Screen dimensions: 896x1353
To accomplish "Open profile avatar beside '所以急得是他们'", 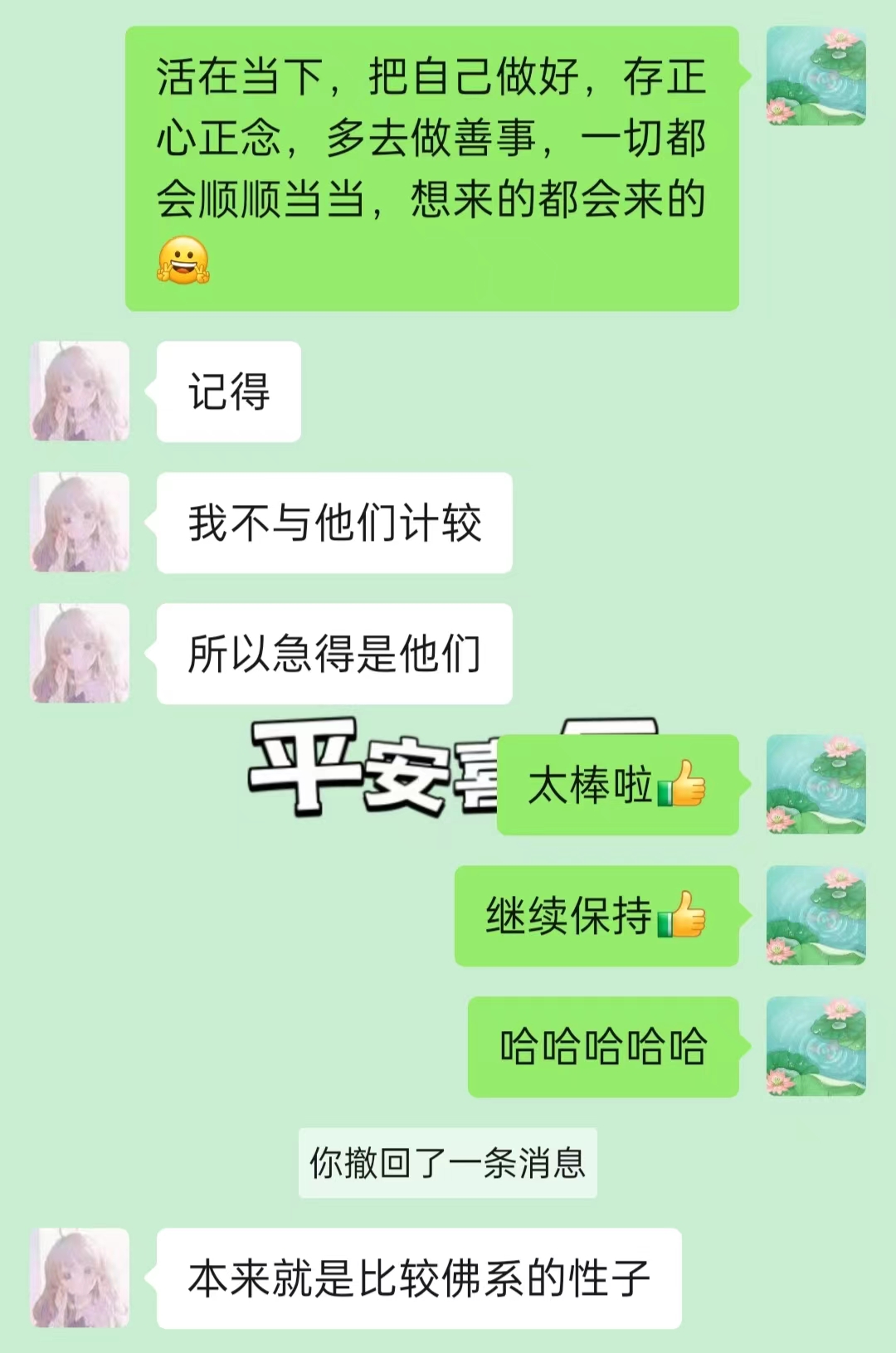I will [80, 653].
